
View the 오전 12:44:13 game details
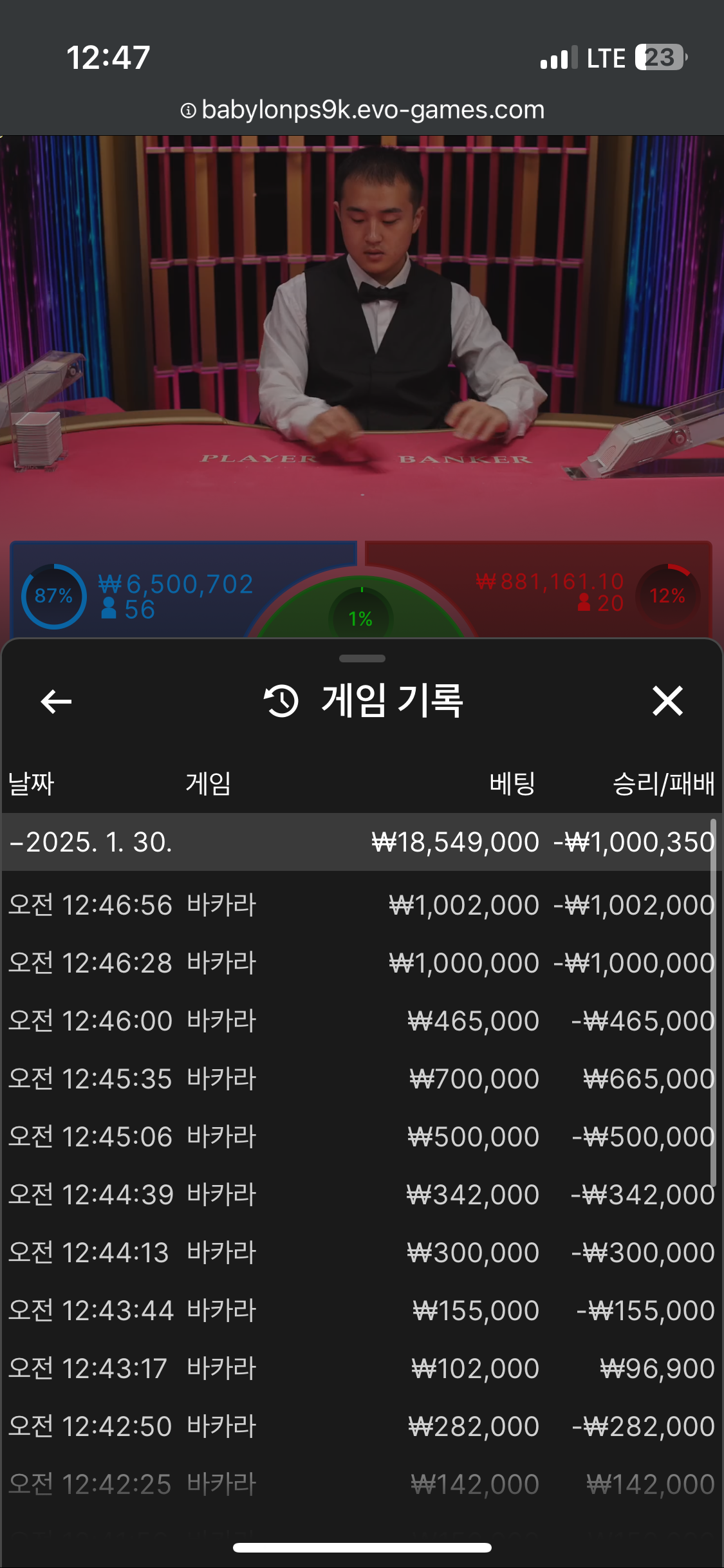[x=360, y=1253]
